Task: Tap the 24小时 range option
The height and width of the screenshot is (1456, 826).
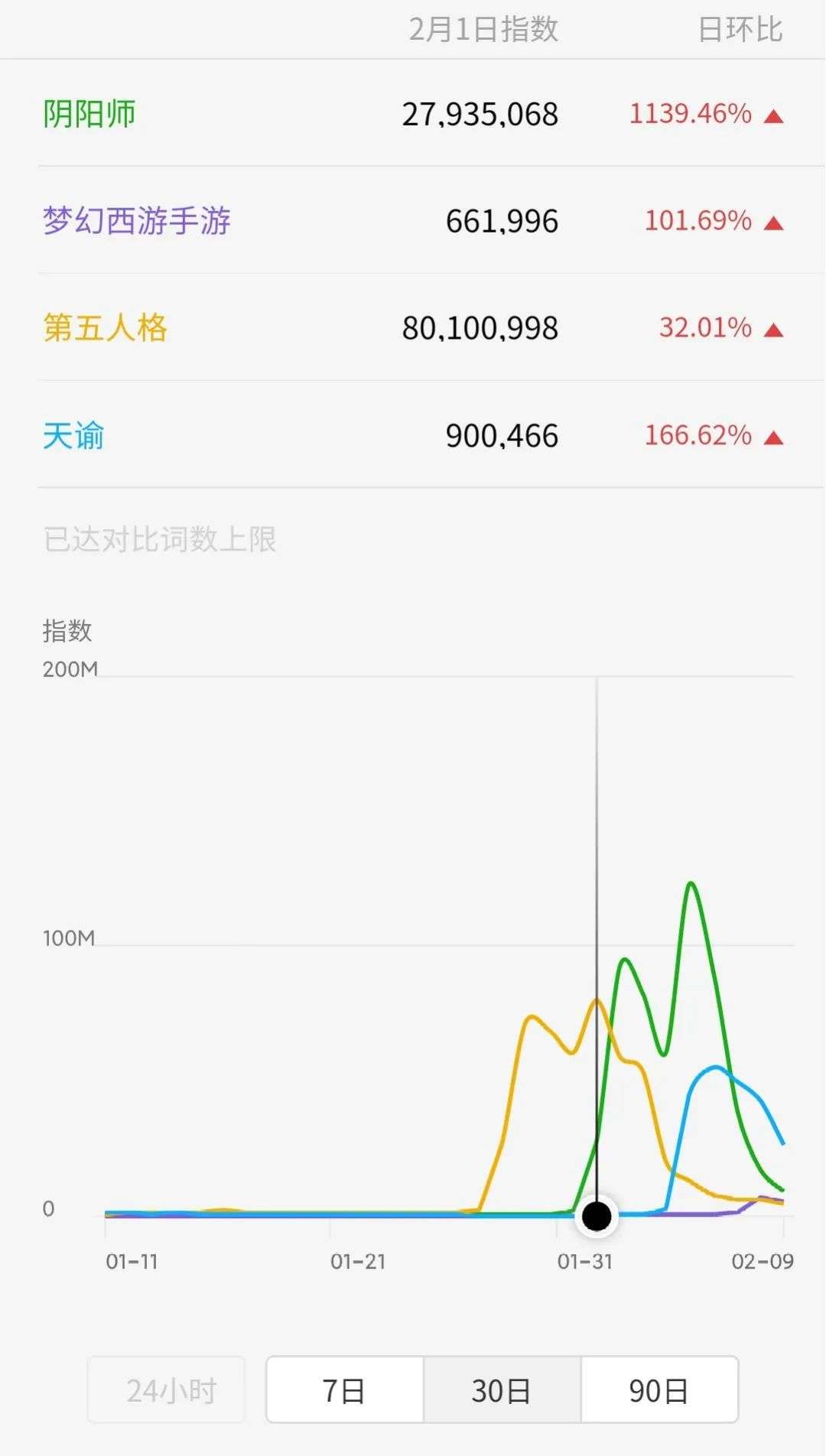Action: point(166,1389)
